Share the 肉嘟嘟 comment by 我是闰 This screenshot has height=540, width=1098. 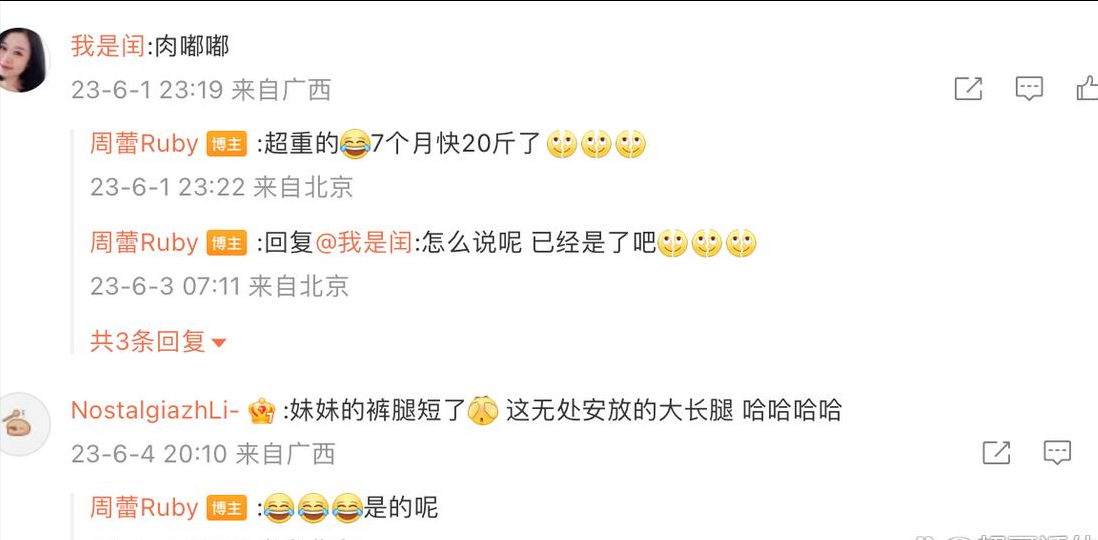tap(968, 89)
